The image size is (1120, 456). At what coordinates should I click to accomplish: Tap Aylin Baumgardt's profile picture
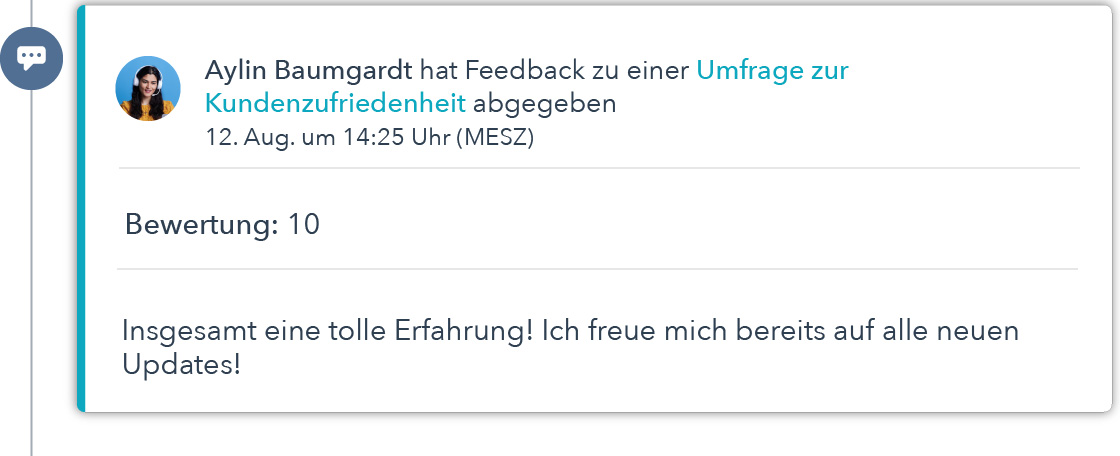pyautogui.click(x=148, y=89)
